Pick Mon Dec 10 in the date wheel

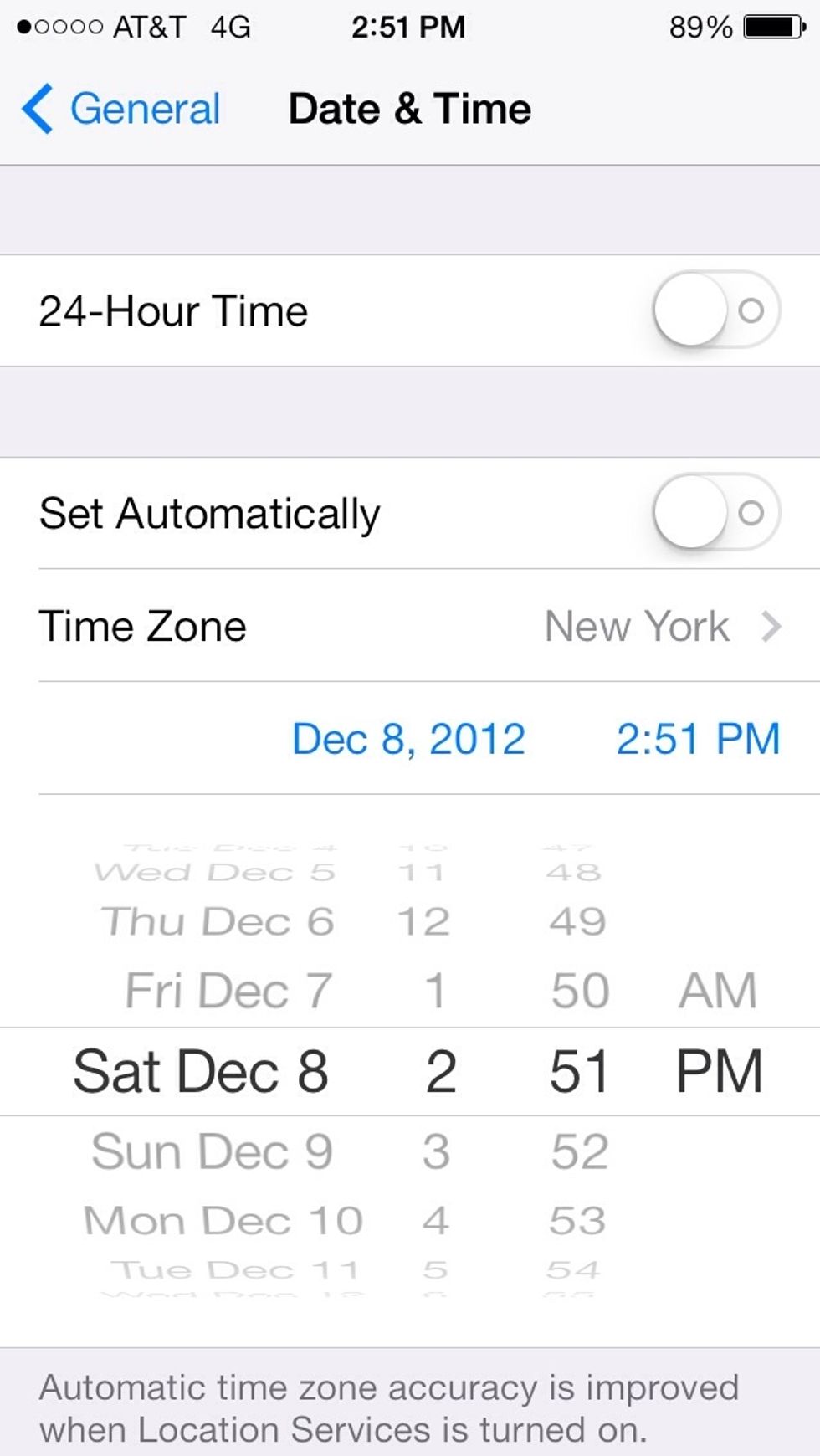(223, 1221)
